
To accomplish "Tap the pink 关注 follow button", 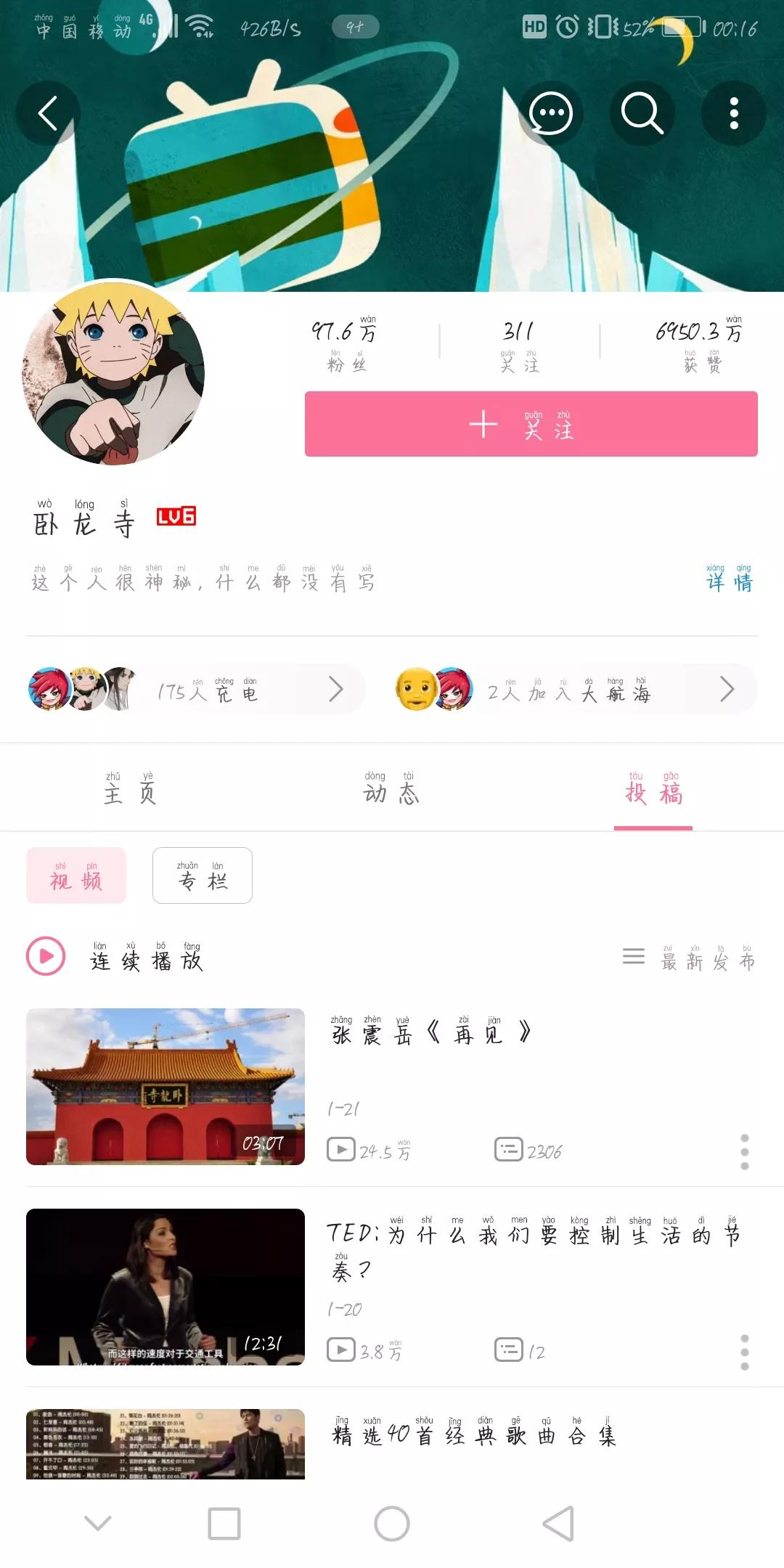I will [x=529, y=424].
